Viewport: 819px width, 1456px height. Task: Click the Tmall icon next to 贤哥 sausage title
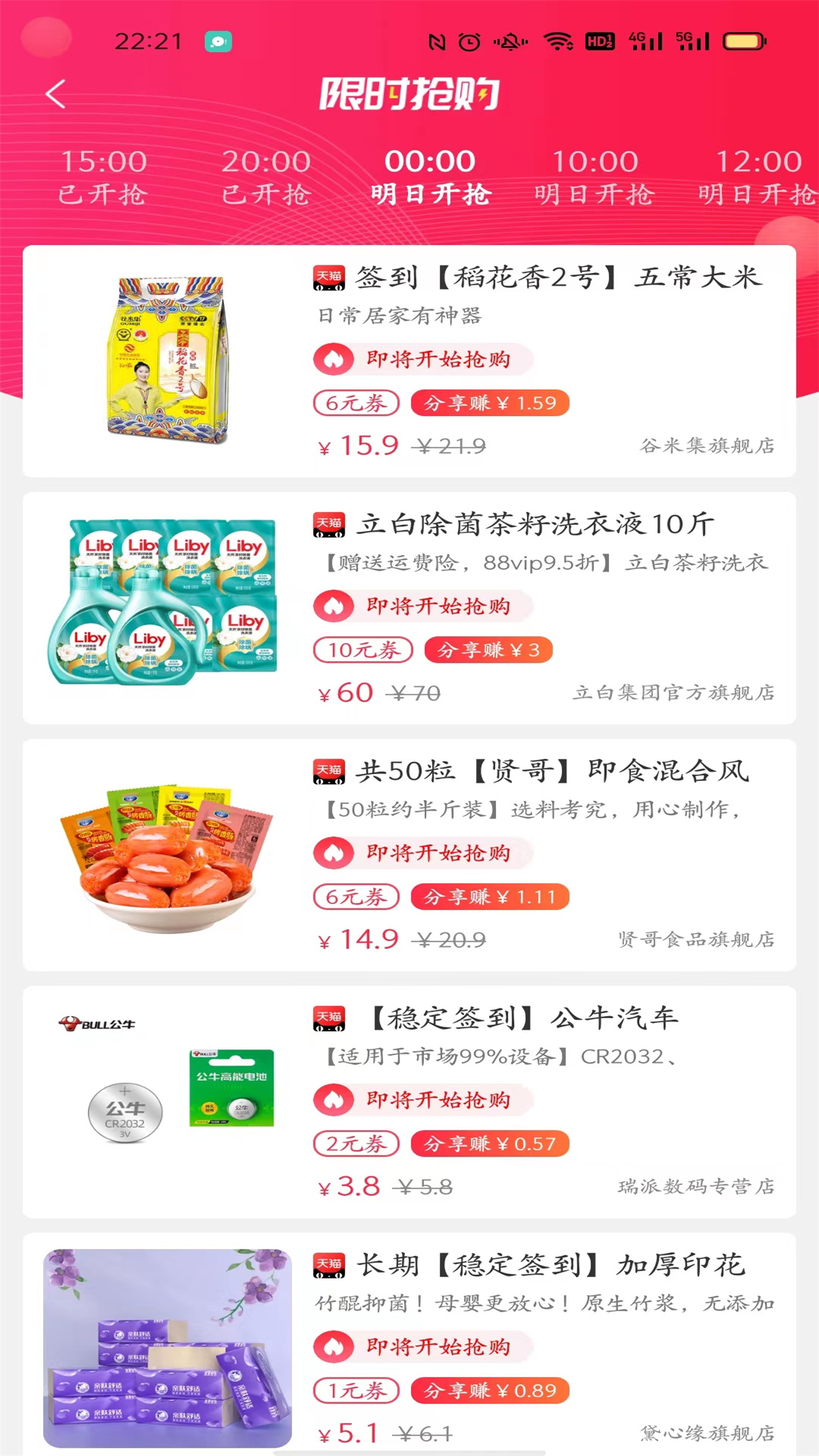tap(329, 771)
